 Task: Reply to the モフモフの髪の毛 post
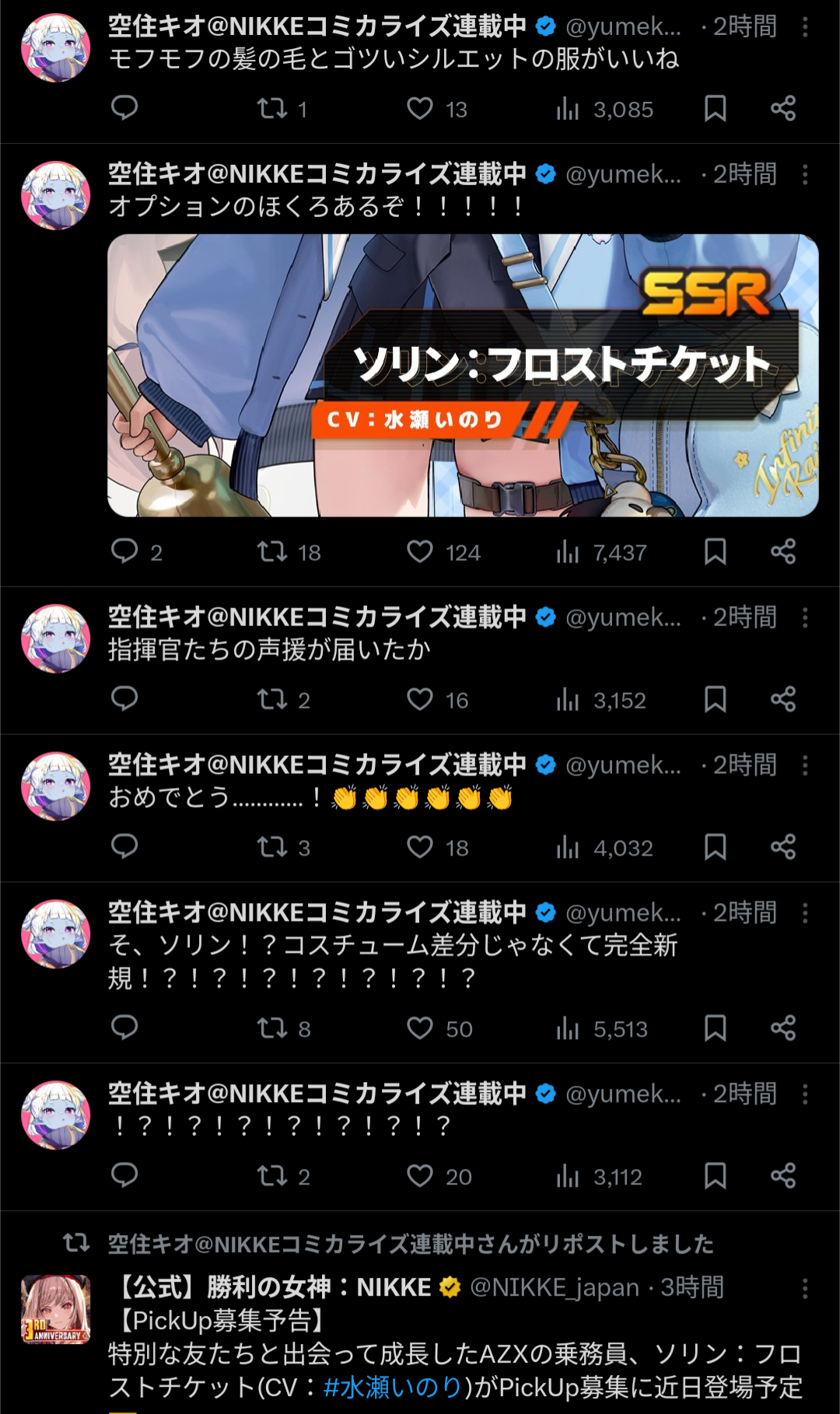click(124, 108)
